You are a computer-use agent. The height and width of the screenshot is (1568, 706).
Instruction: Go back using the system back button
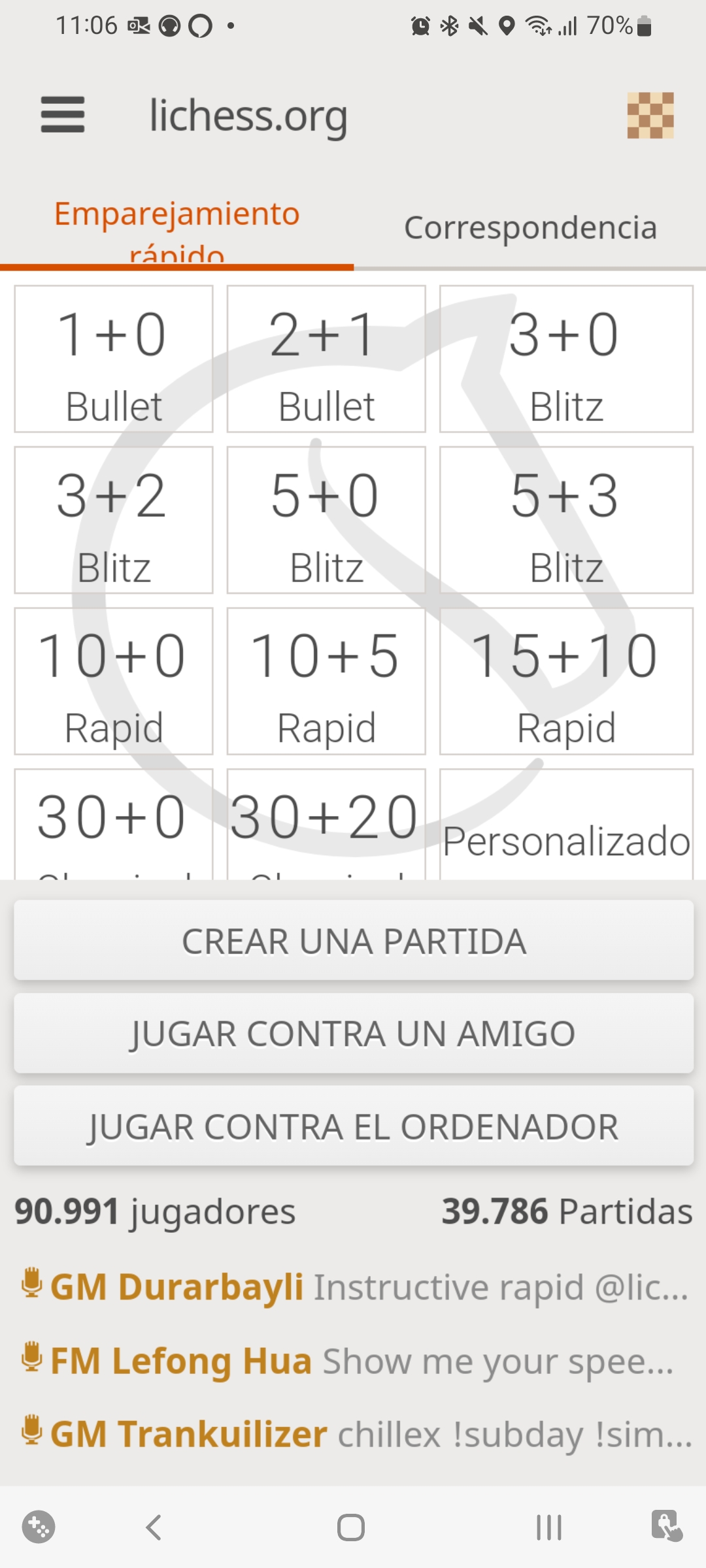[x=154, y=1527]
